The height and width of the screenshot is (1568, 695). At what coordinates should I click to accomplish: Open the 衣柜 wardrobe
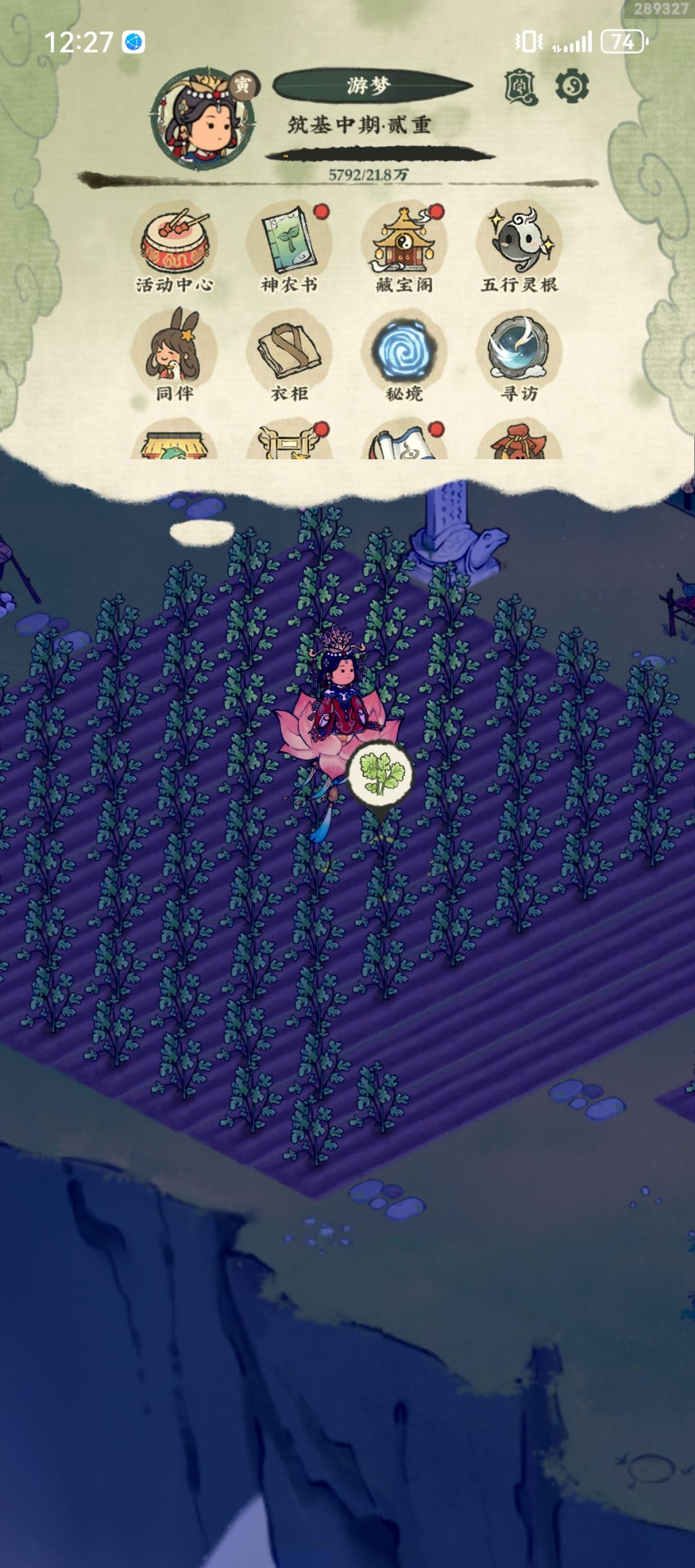[289, 356]
